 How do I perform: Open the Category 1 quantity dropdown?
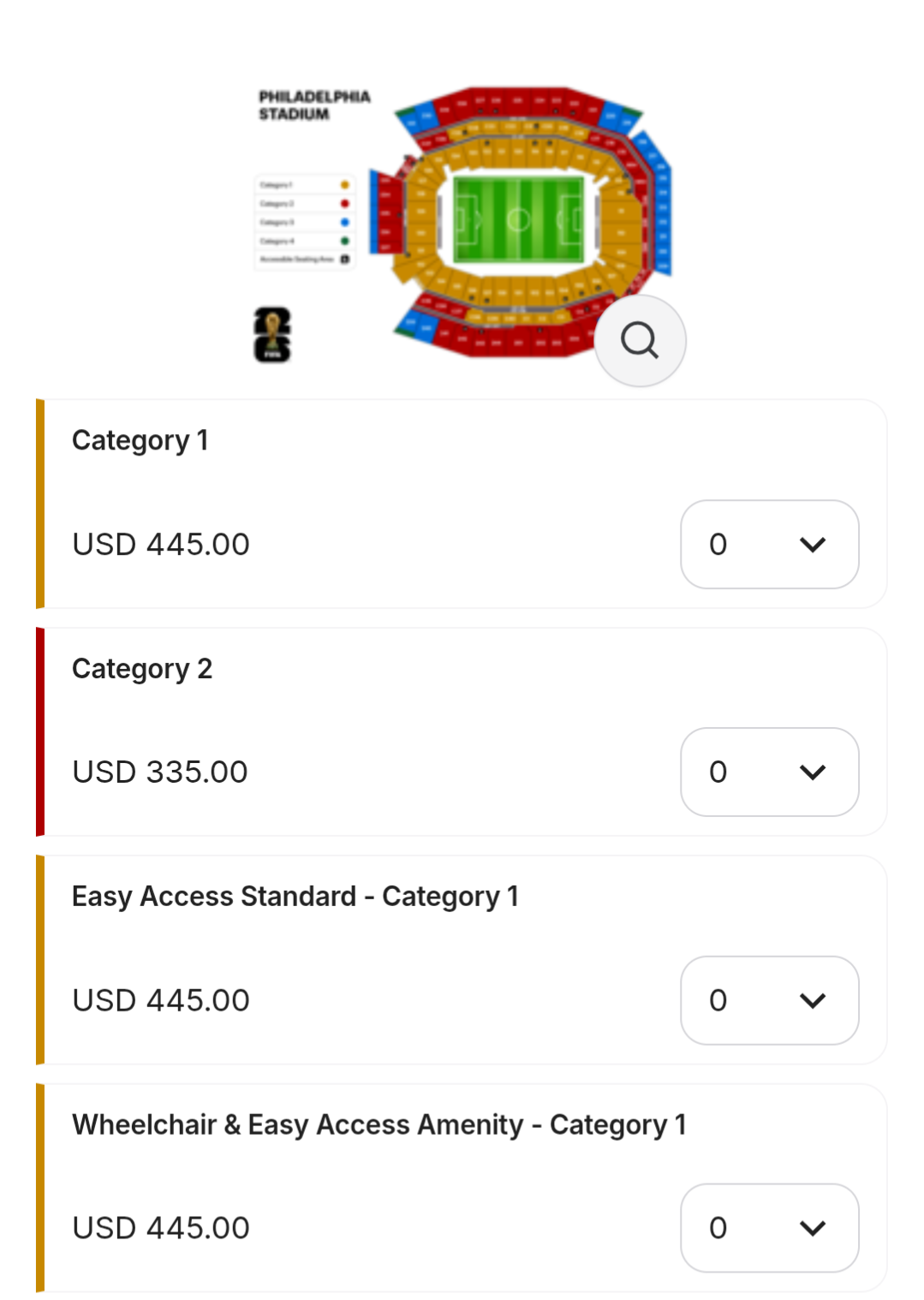768,545
